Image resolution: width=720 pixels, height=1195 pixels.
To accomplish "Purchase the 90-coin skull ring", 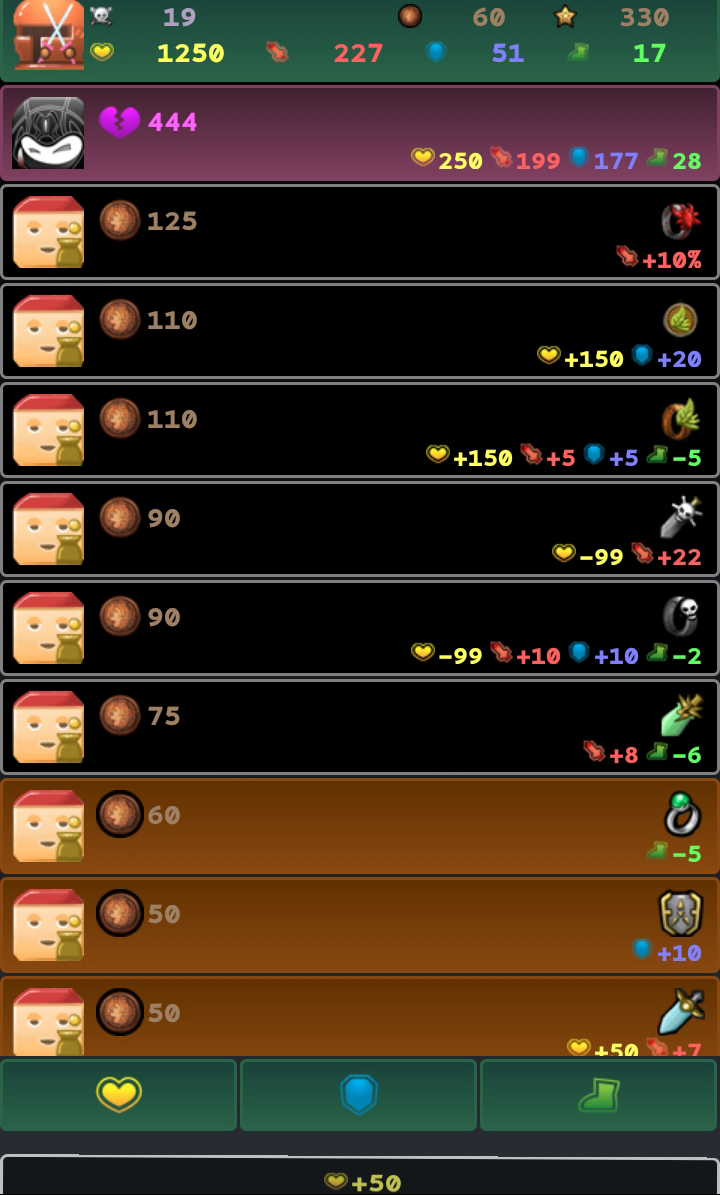I will 360,628.
